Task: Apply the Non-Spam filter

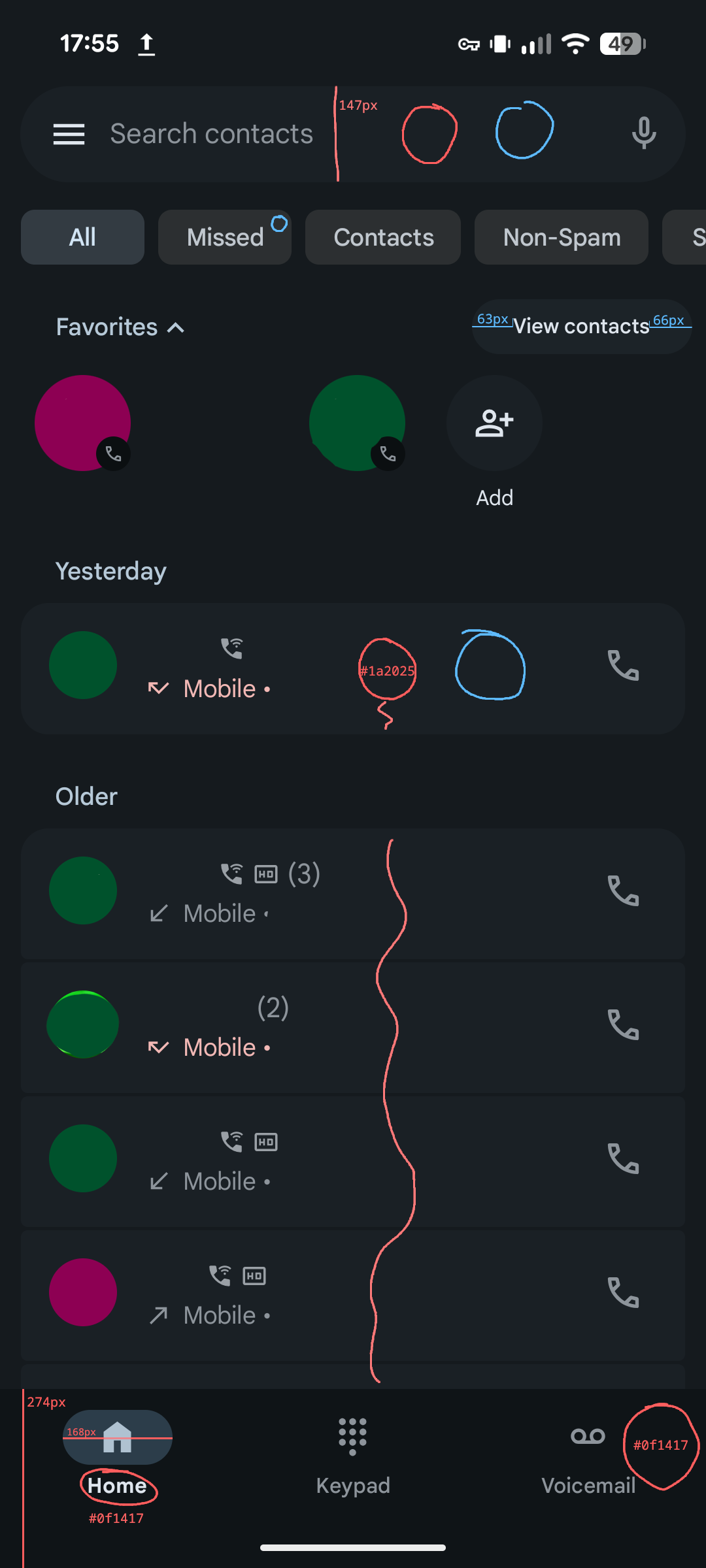Action: tap(561, 237)
